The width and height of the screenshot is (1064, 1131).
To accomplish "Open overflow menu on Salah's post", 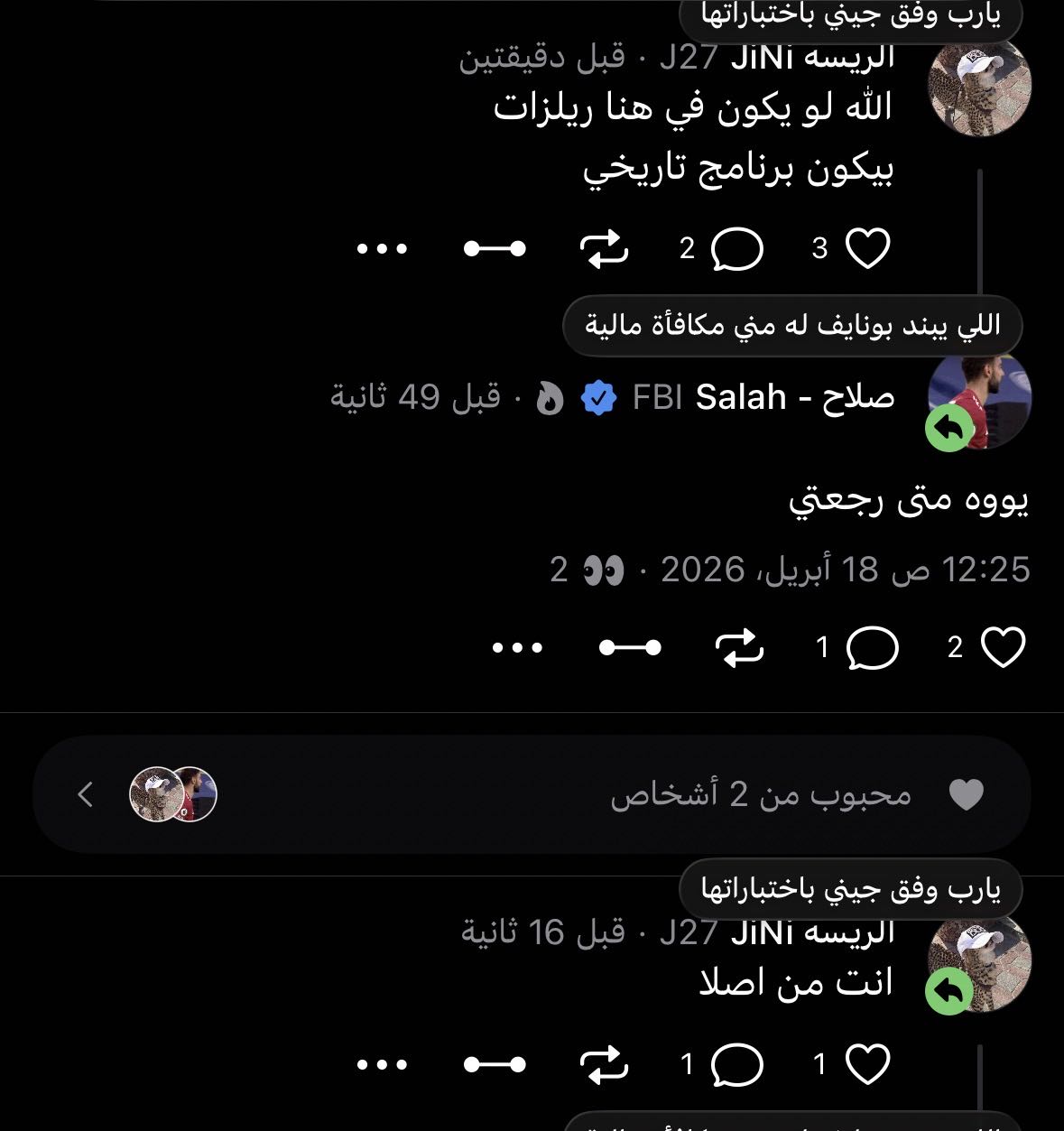I will click(x=518, y=647).
